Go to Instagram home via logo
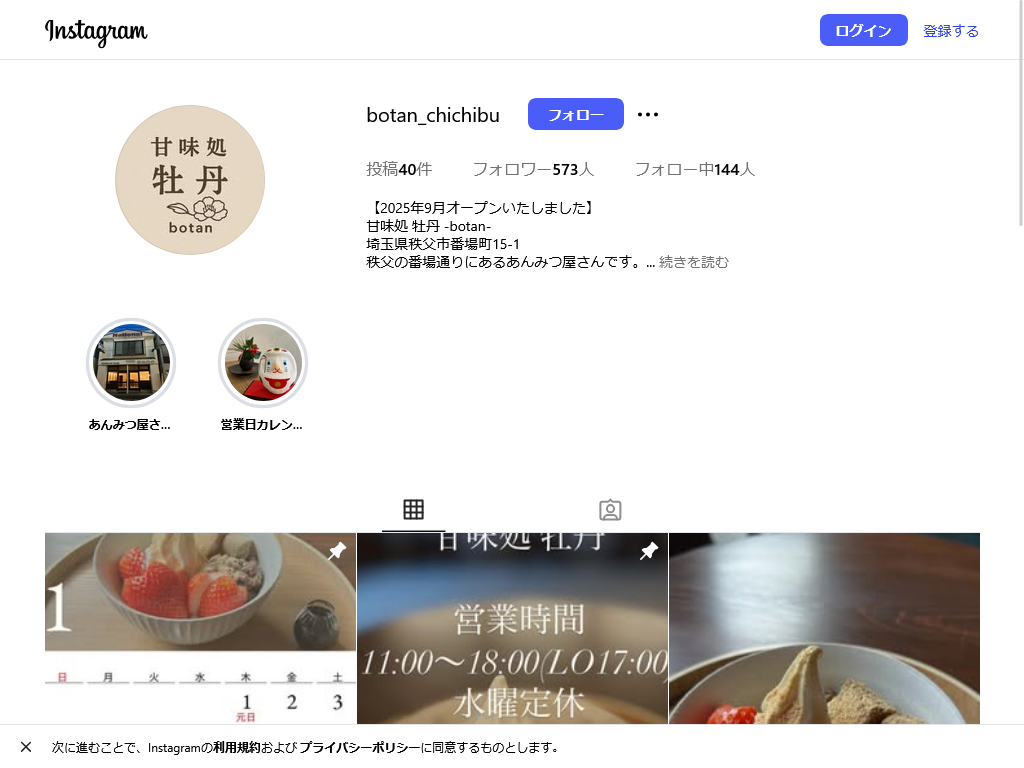1024x768 pixels. (96, 31)
